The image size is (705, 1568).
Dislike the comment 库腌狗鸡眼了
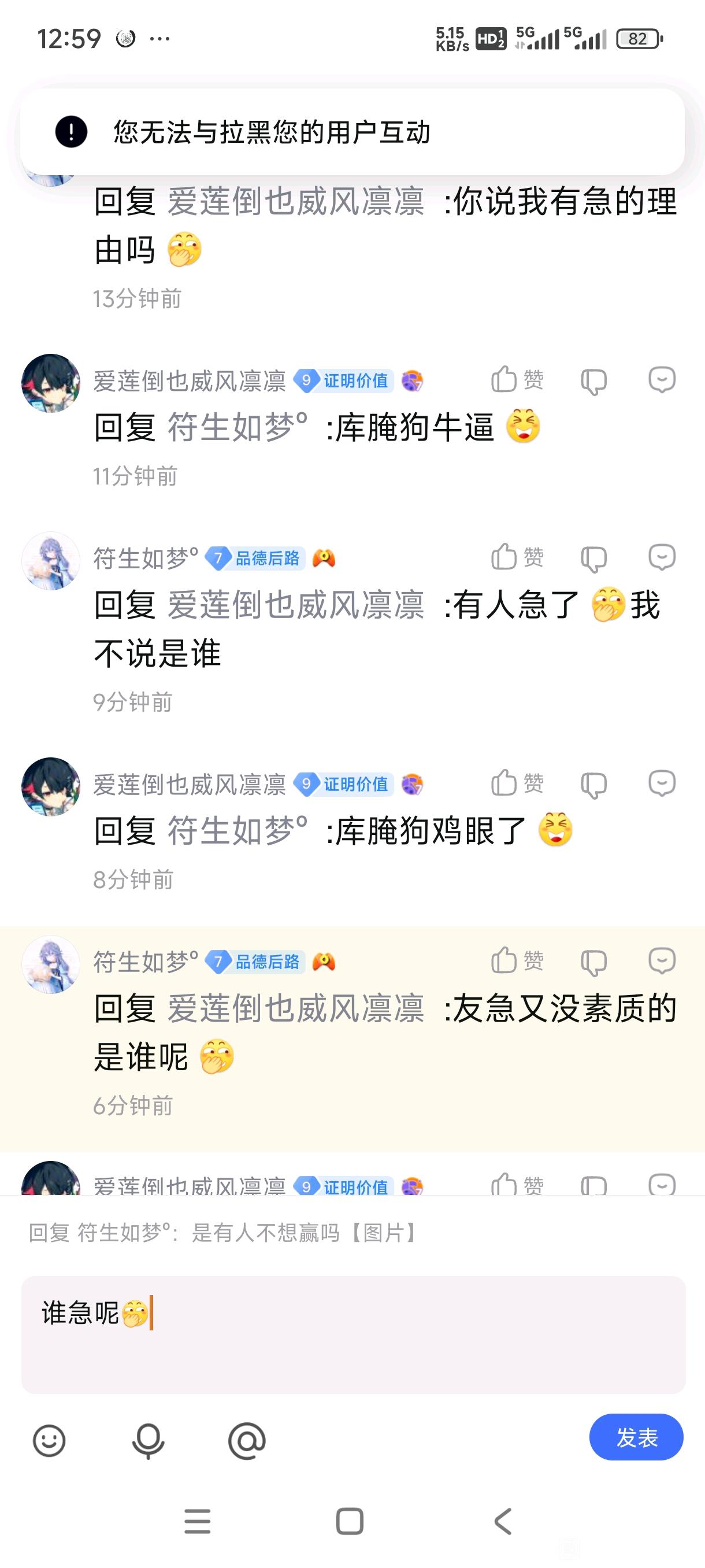point(593,785)
